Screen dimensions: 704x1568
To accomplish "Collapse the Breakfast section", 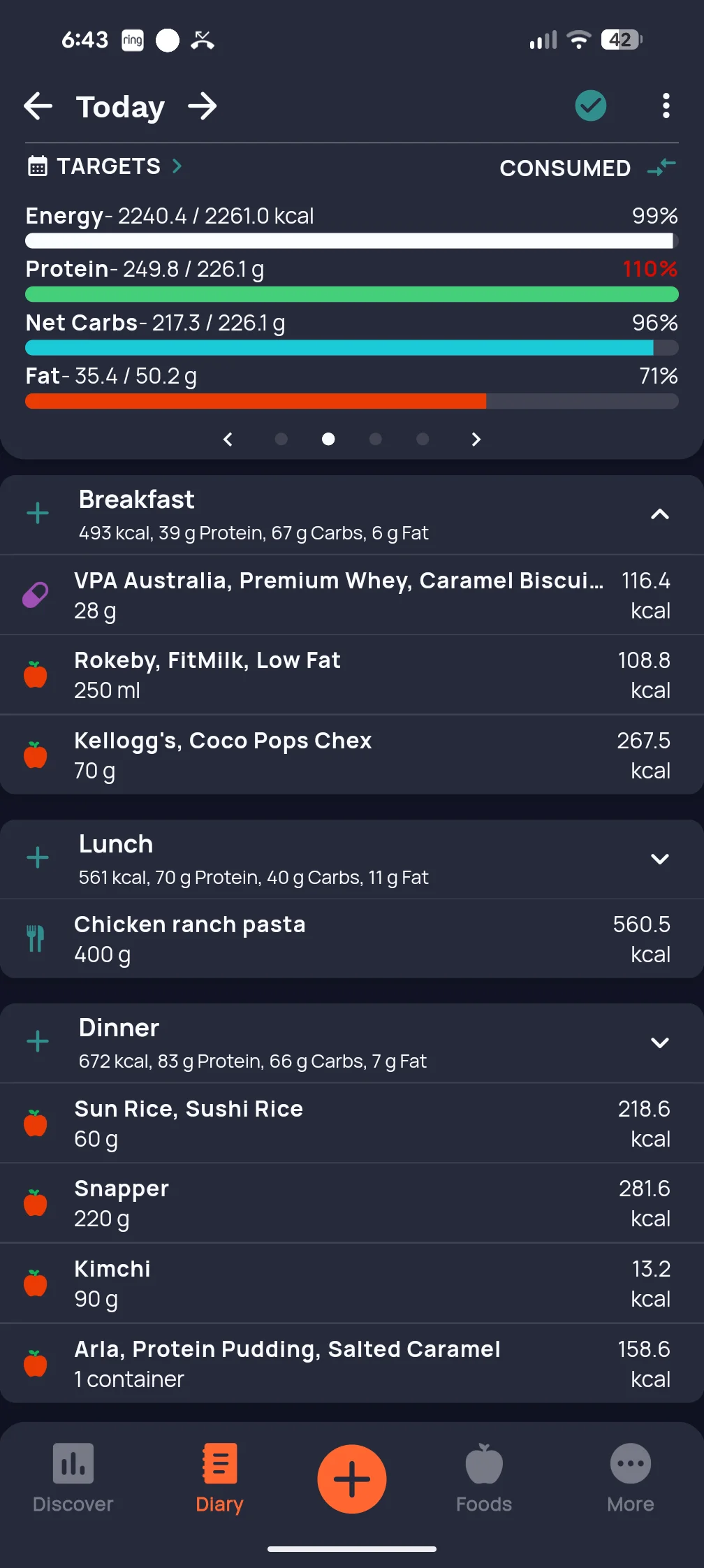I will coord(659,514).
